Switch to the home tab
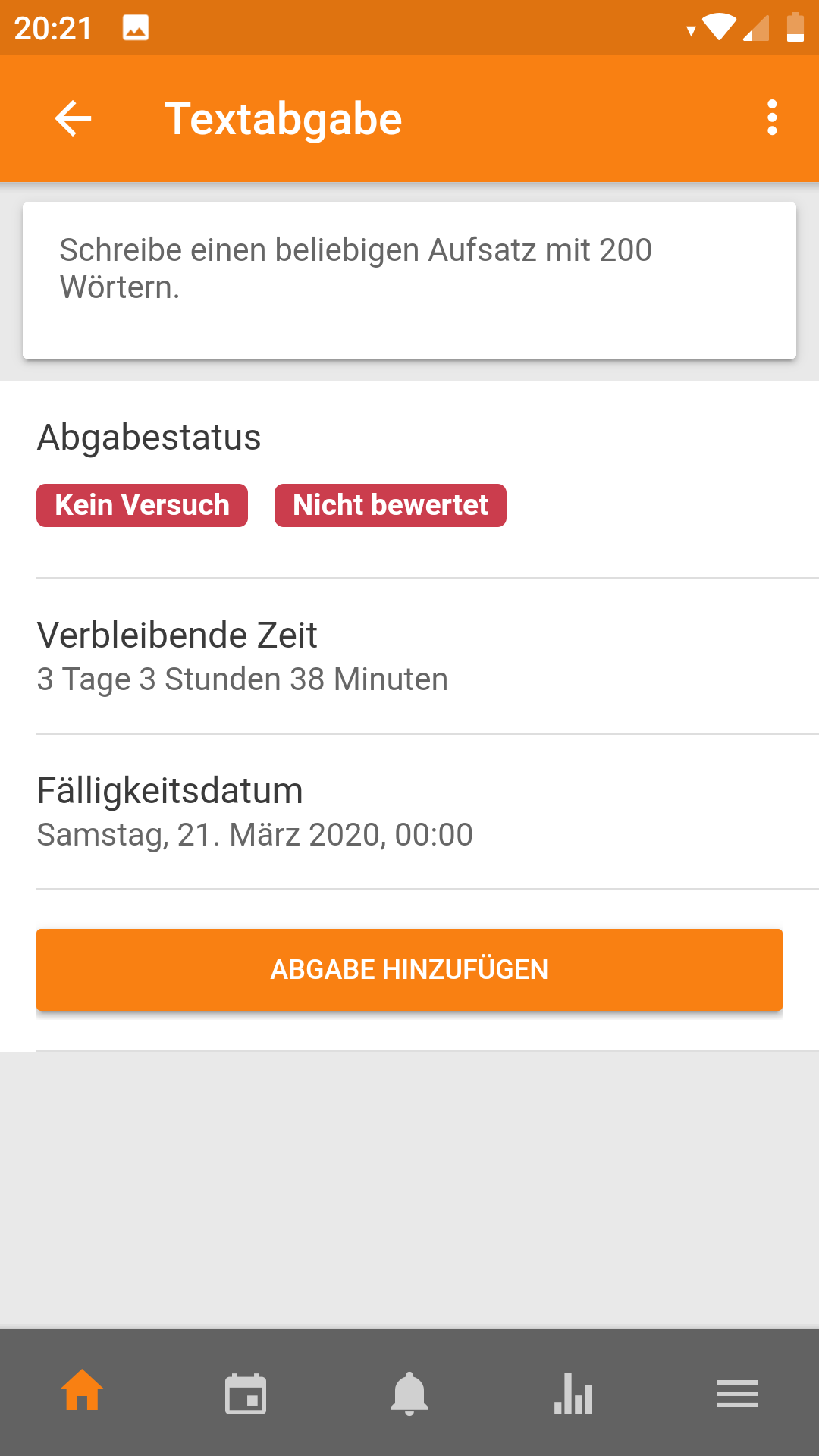Viewport: 819px width, 1456px height. pos(82,1392)
